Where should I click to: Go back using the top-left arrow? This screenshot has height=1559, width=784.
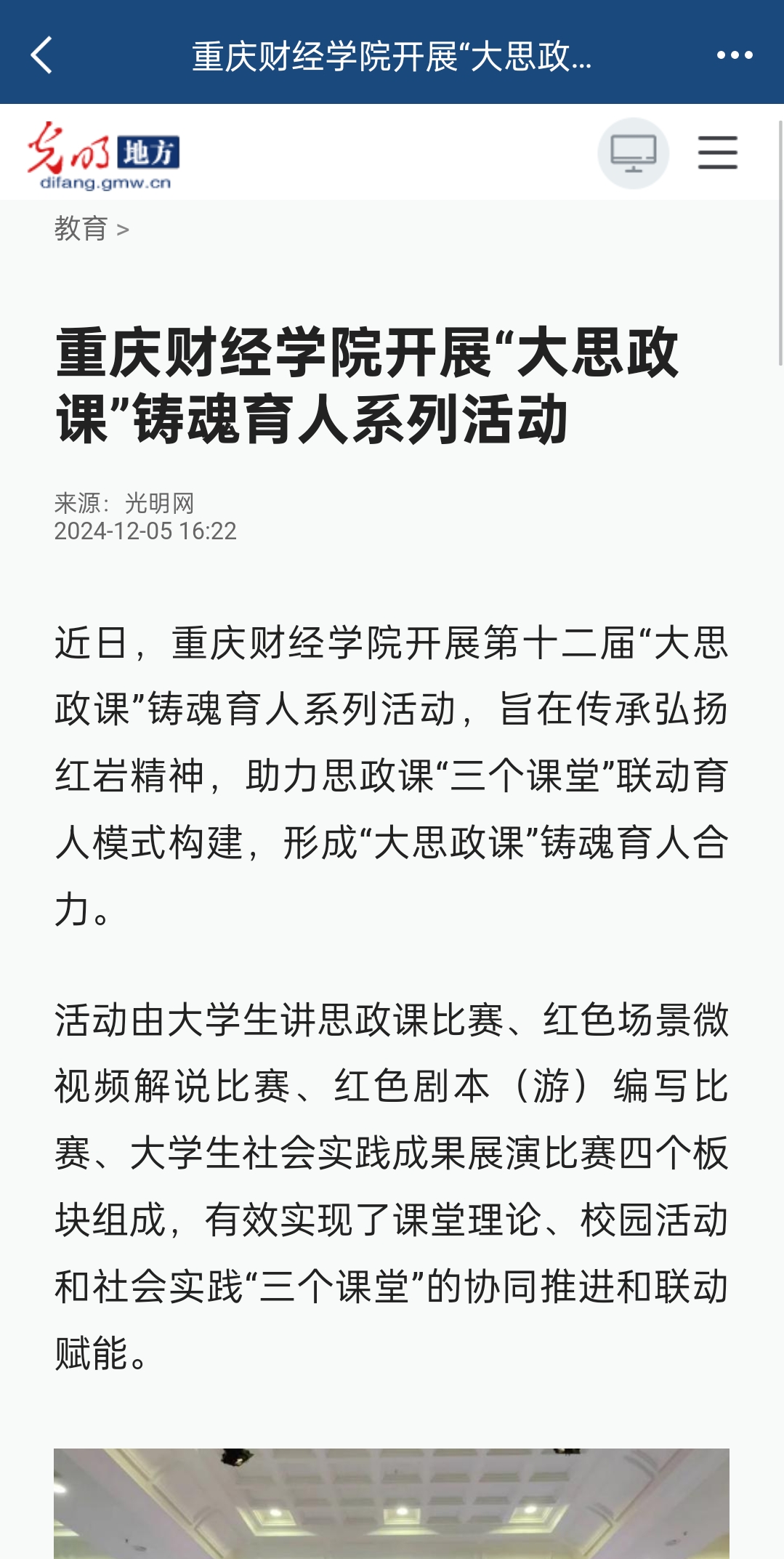pos(41,55)
